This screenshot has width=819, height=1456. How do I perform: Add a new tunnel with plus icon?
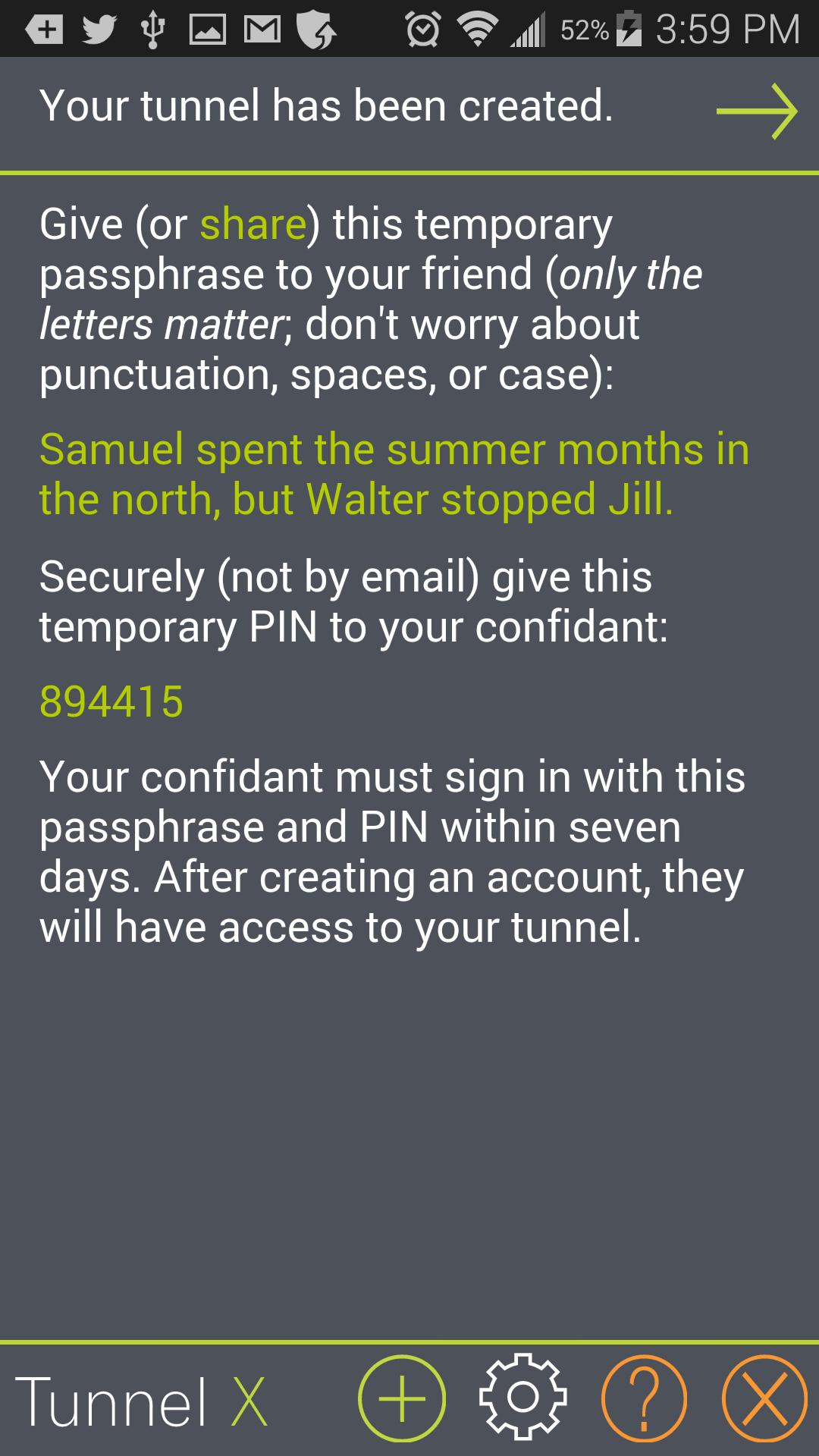(x=401, y=1398)
